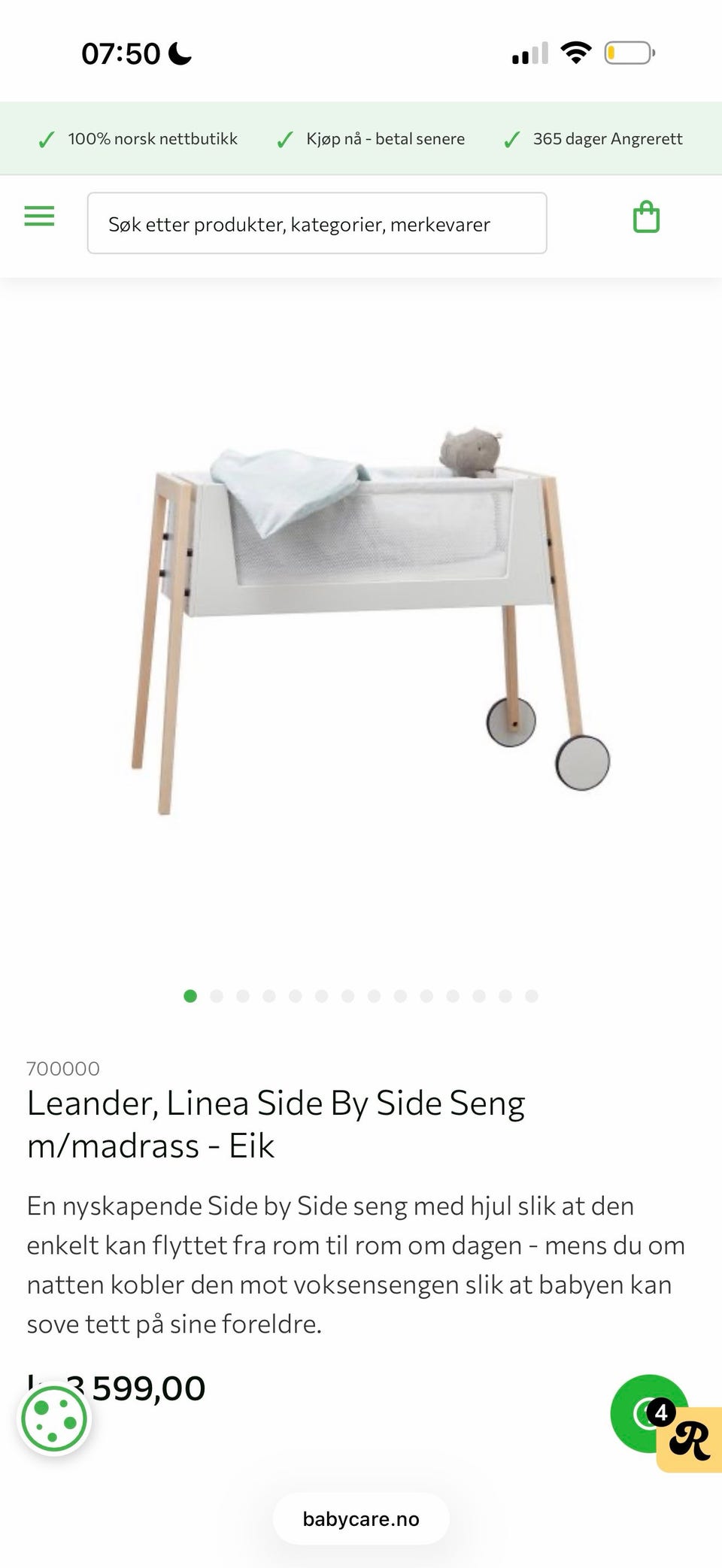Jump to the second gallery dot
722x1568 pixels.
[x=217, y=996]
